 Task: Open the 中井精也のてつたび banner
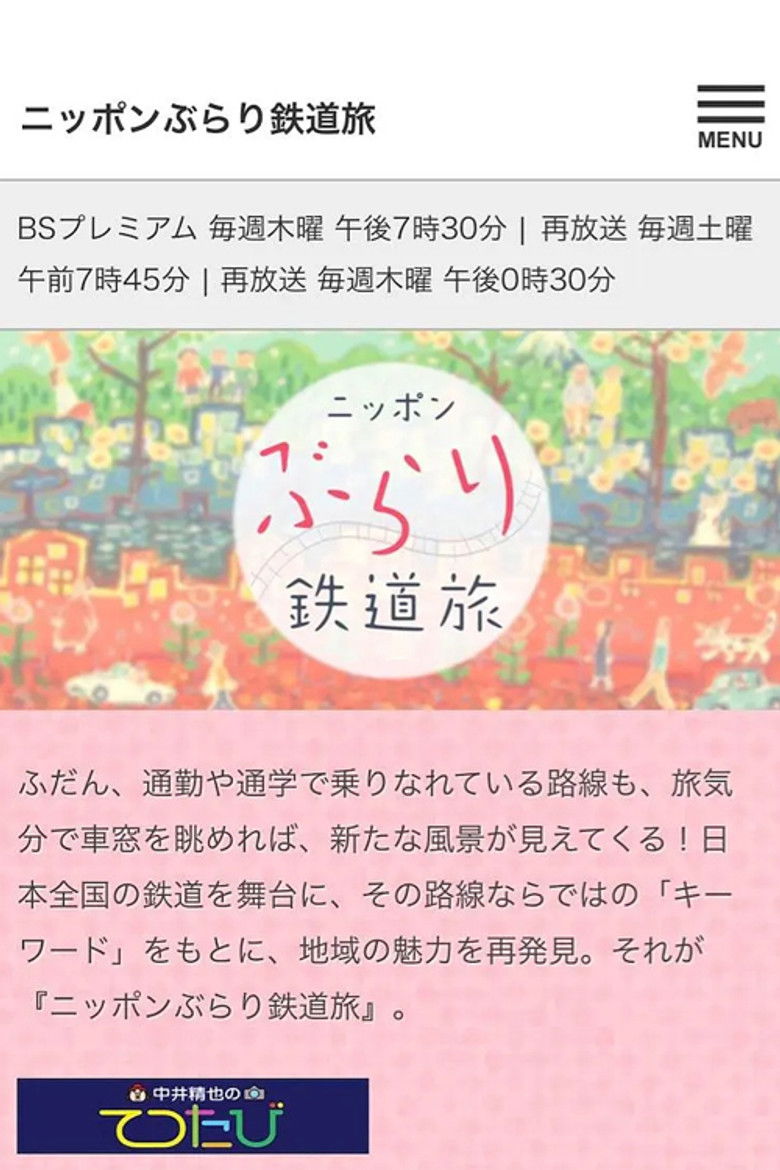193,1115
